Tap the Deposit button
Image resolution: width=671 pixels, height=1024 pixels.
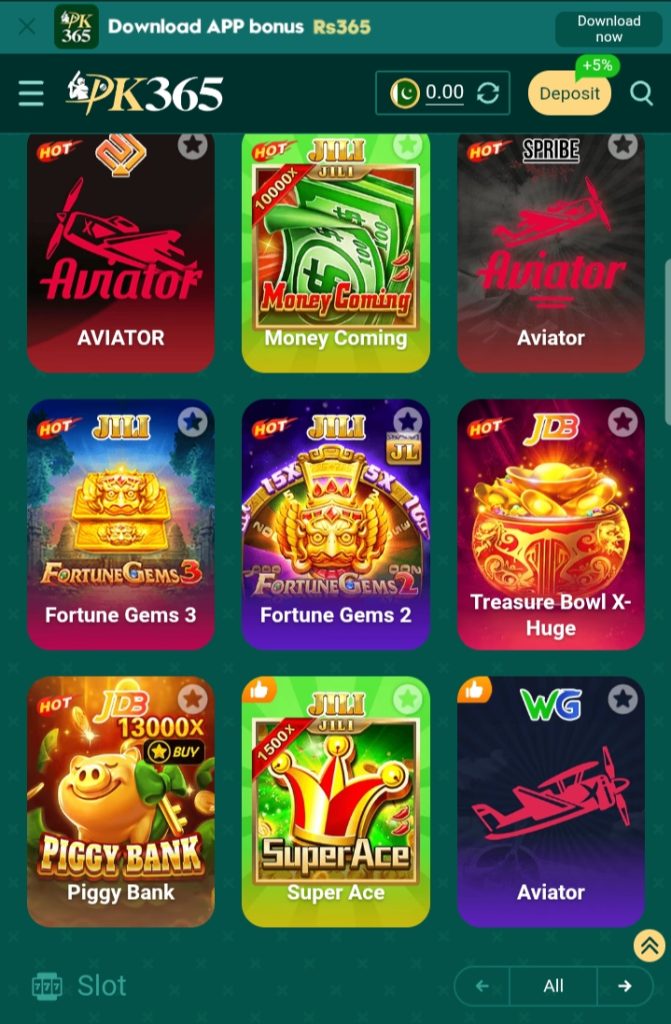click(569, 93)
